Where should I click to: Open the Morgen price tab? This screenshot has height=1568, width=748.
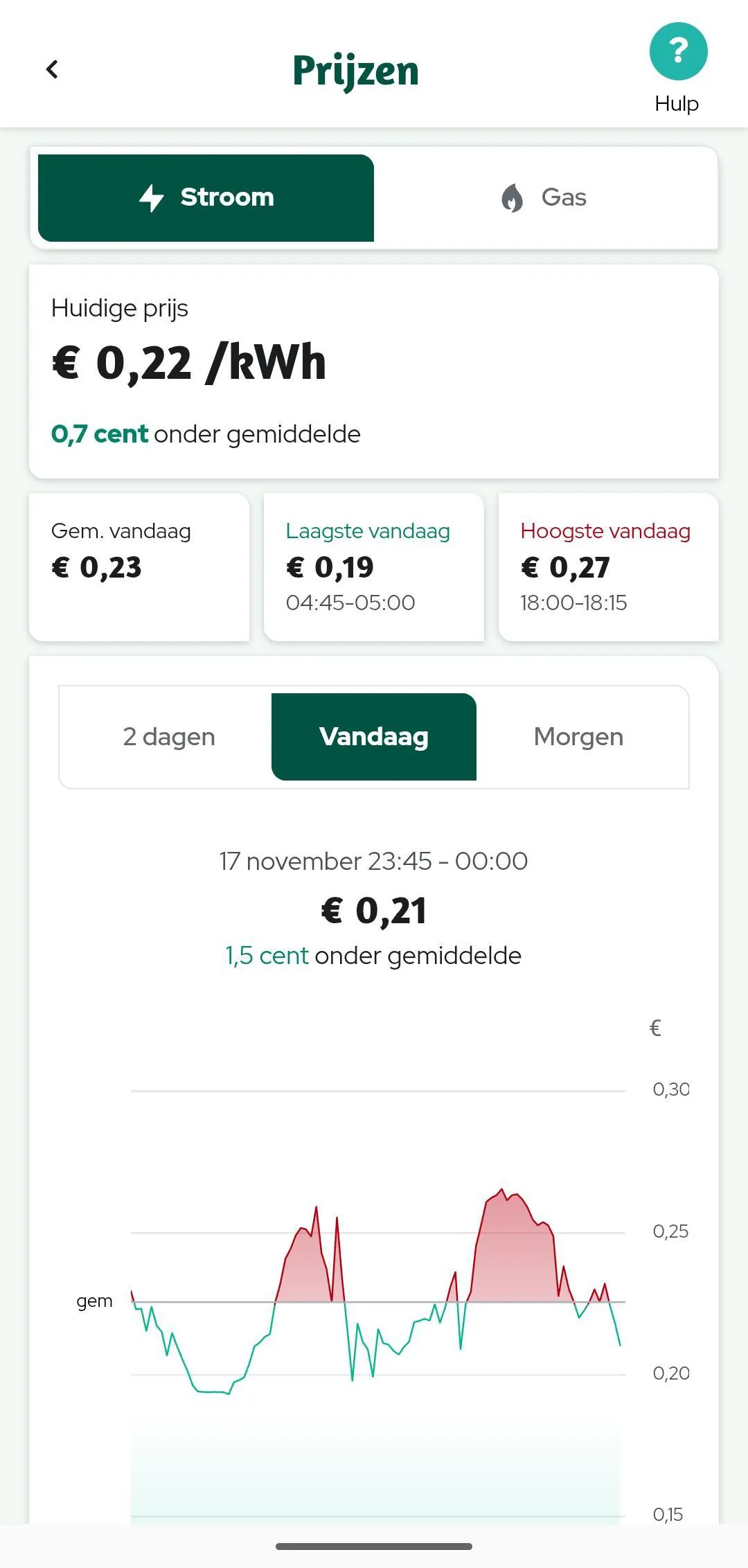(x=578, y=736)
